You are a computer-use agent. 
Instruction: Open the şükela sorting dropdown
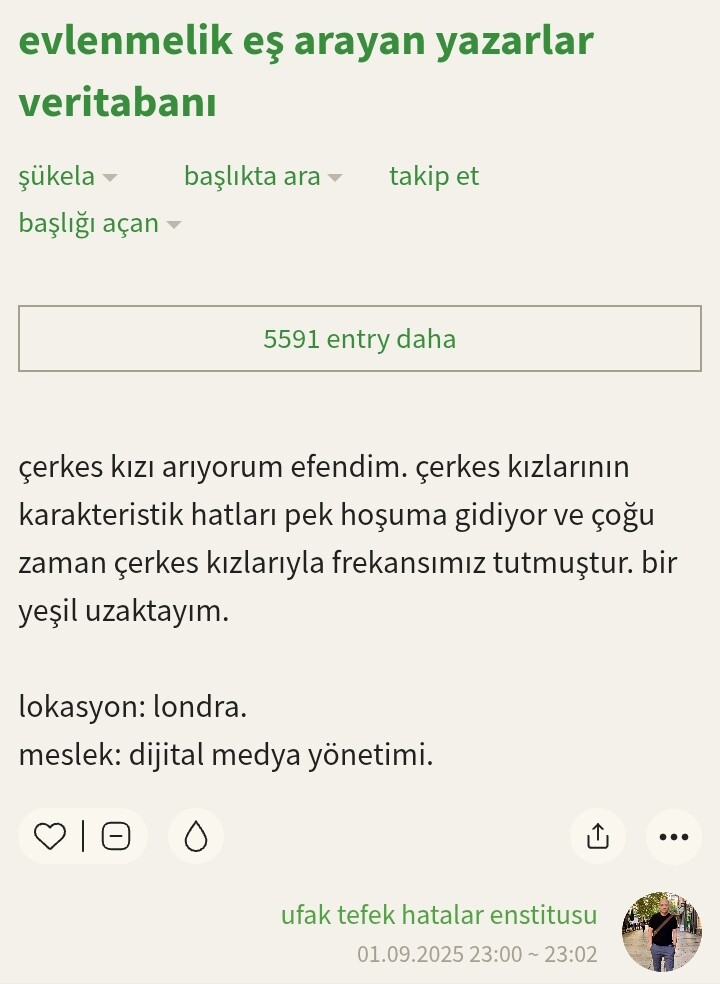point(68,177)
